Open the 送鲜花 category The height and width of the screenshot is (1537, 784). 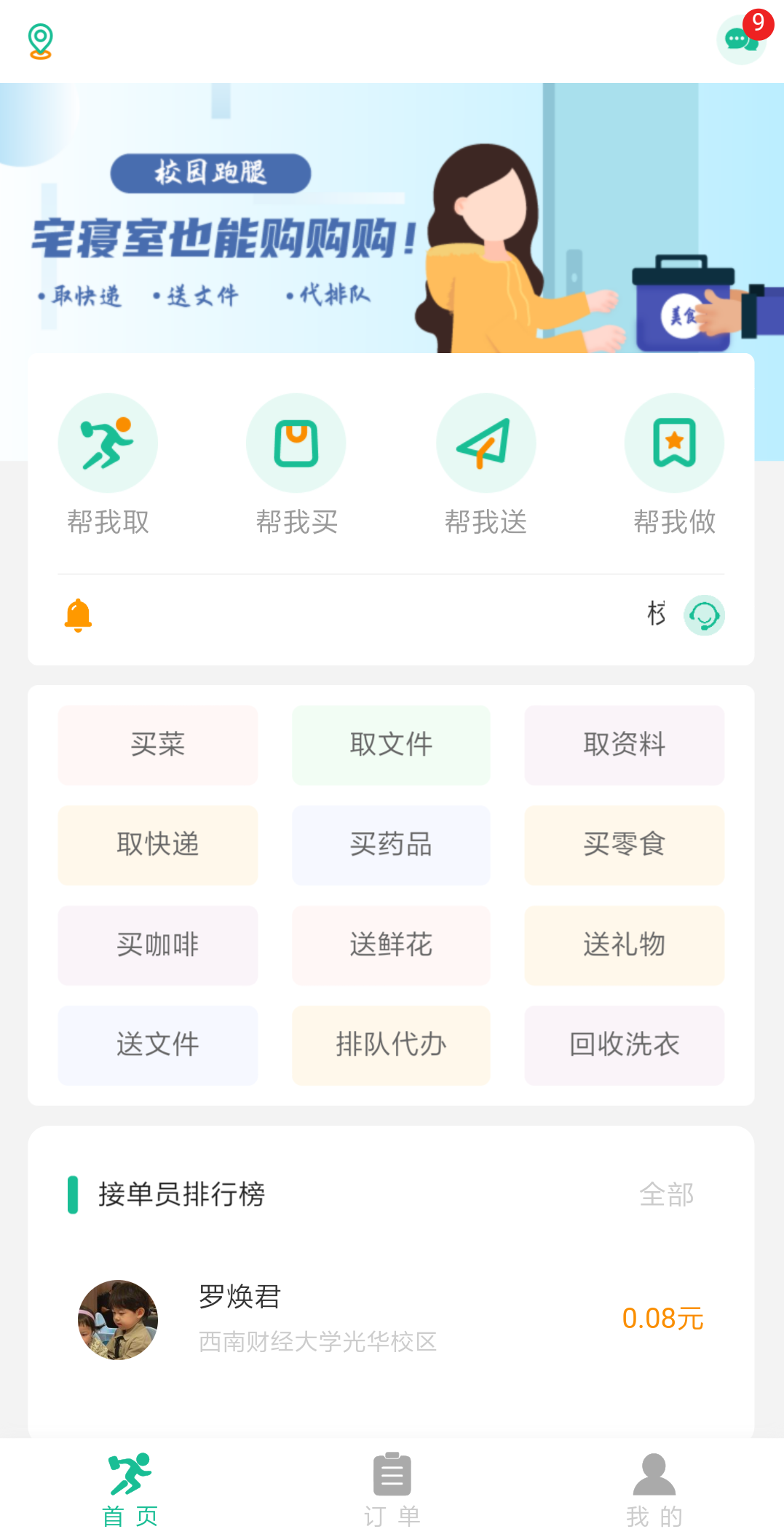[391, 945]
